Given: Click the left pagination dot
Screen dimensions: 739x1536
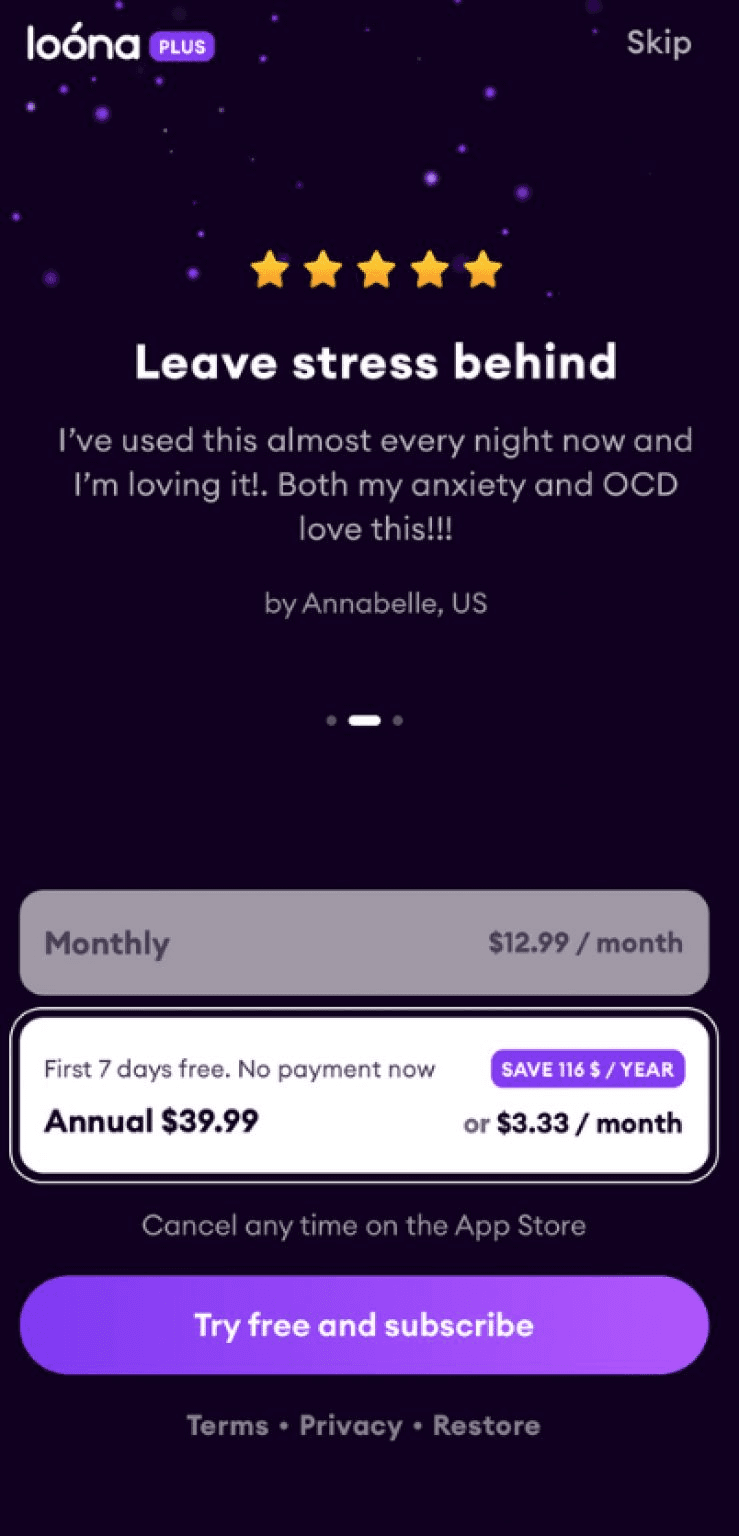Looking at the screenshot, I should click(x=331, y=719).
